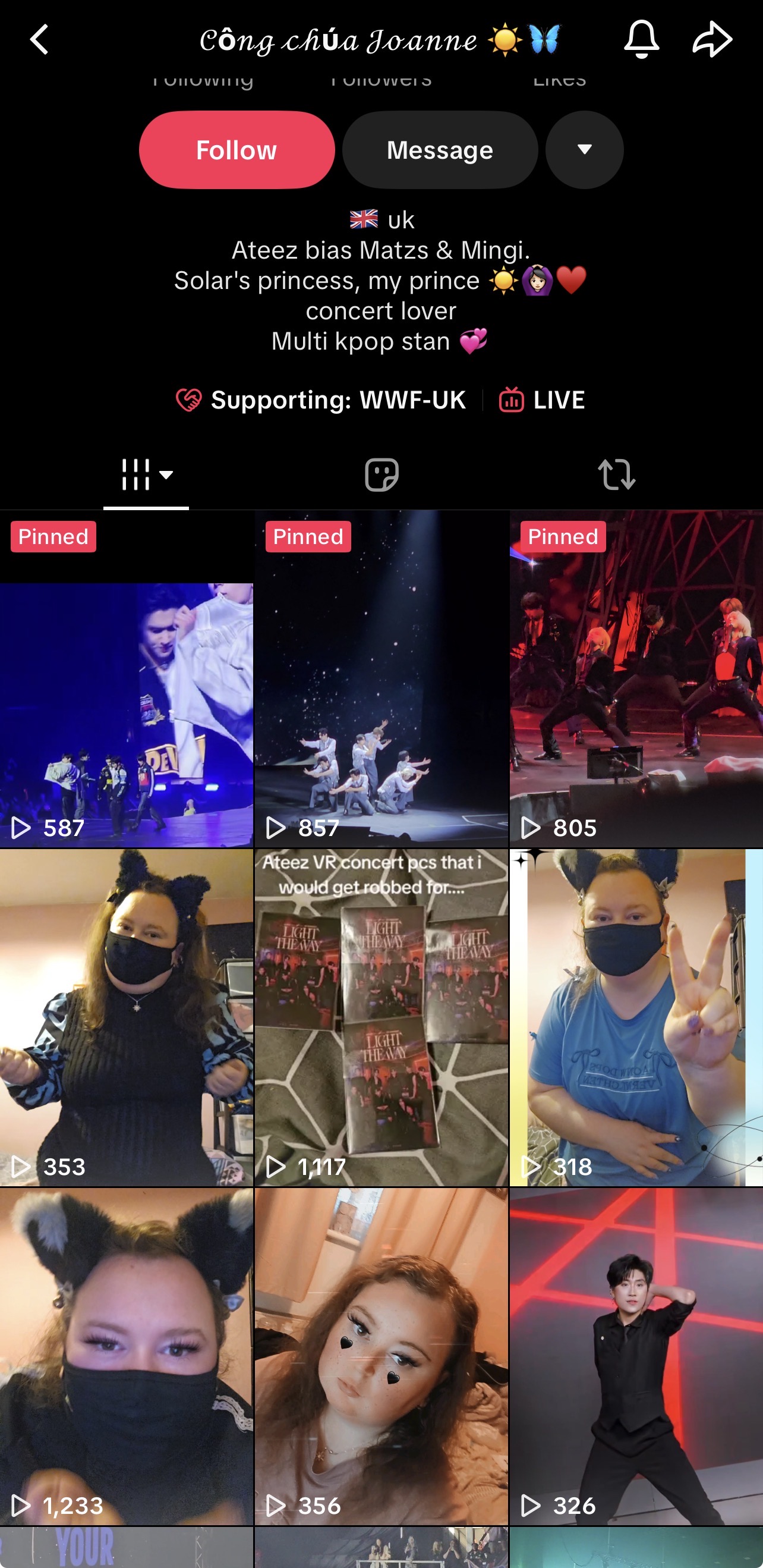This screenshot has width=763, height=1568.
Task: Play the video with 356 views
Action: click(381, 1356)
